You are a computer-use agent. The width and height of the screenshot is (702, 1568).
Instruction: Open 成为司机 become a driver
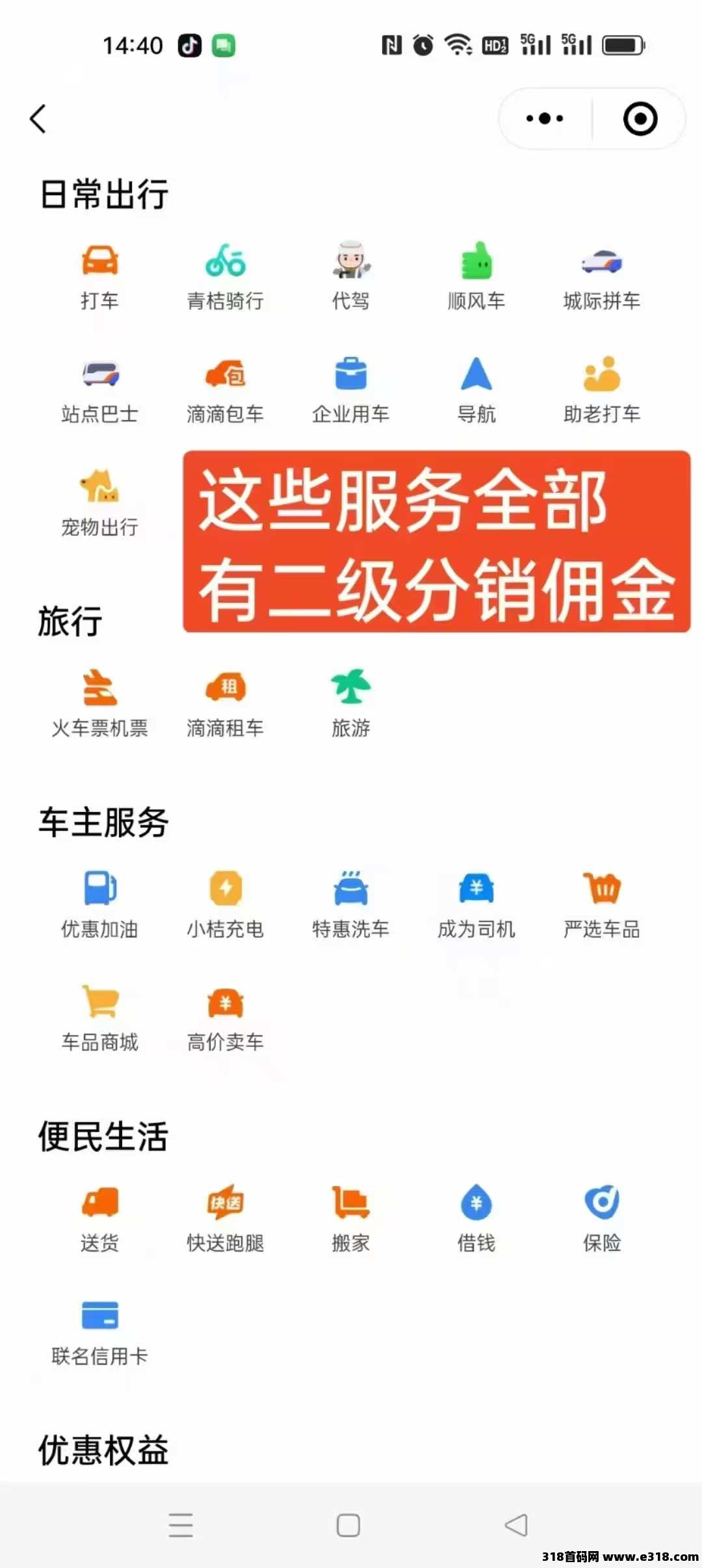pyautogui.click(x=476, y=905)
